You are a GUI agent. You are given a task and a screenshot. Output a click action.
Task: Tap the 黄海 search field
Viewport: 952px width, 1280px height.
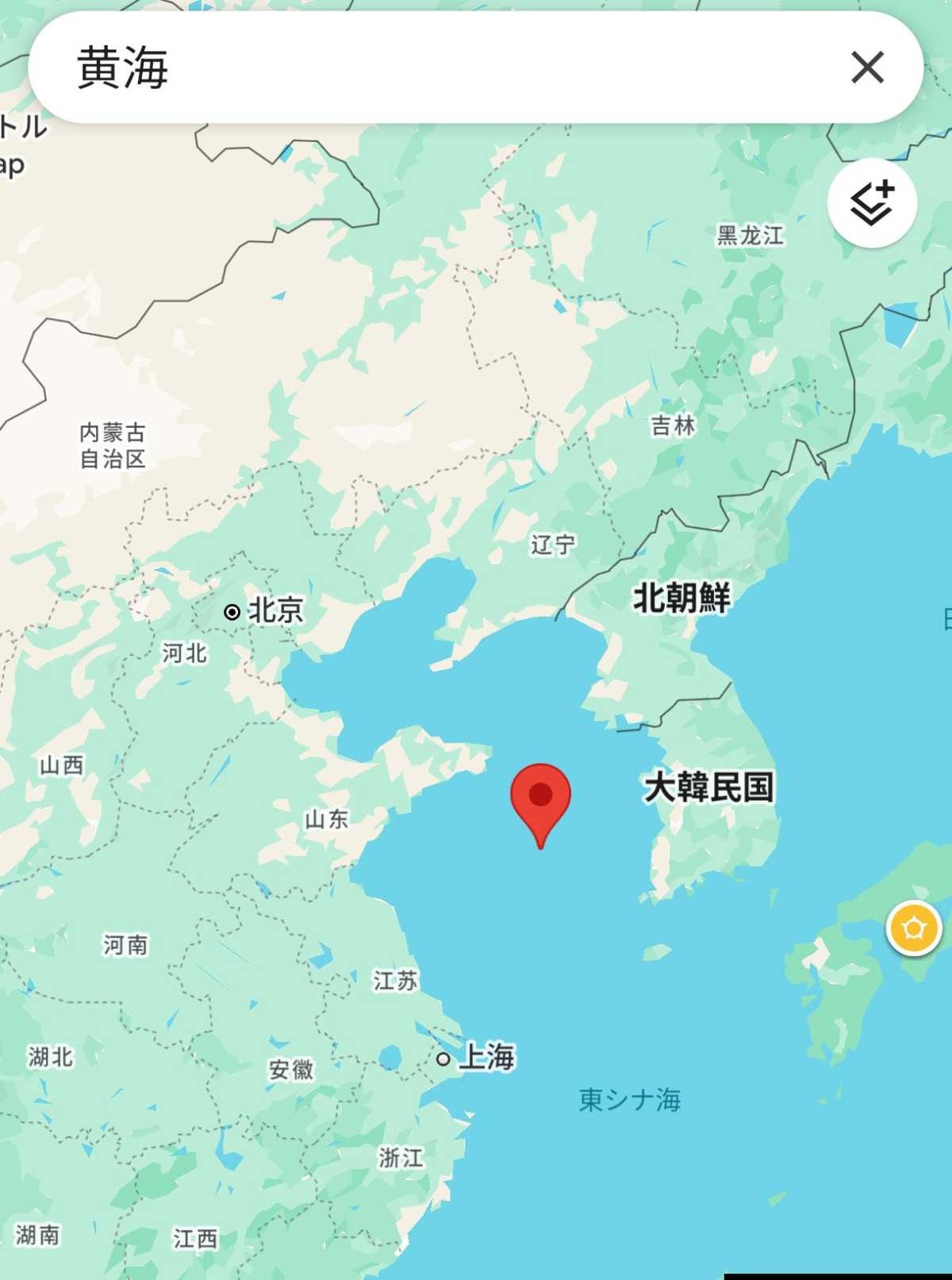point(444,67)
